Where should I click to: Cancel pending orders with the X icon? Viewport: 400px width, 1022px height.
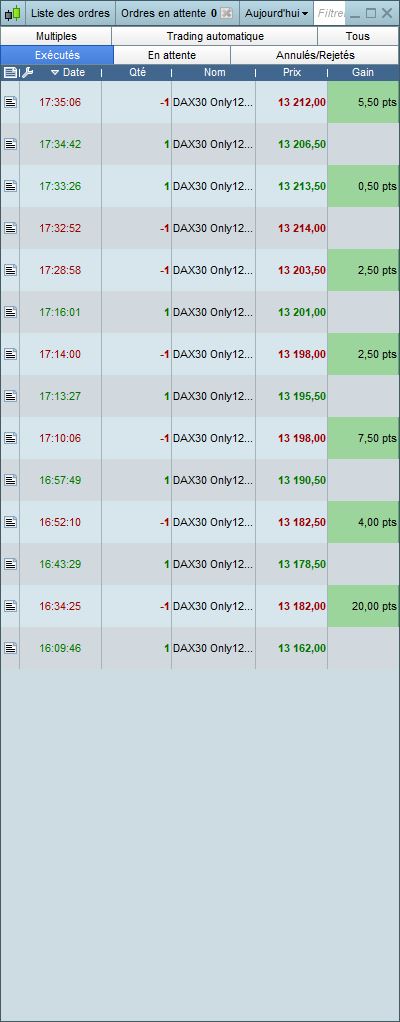pyautogui.click(x=226, y=13)
